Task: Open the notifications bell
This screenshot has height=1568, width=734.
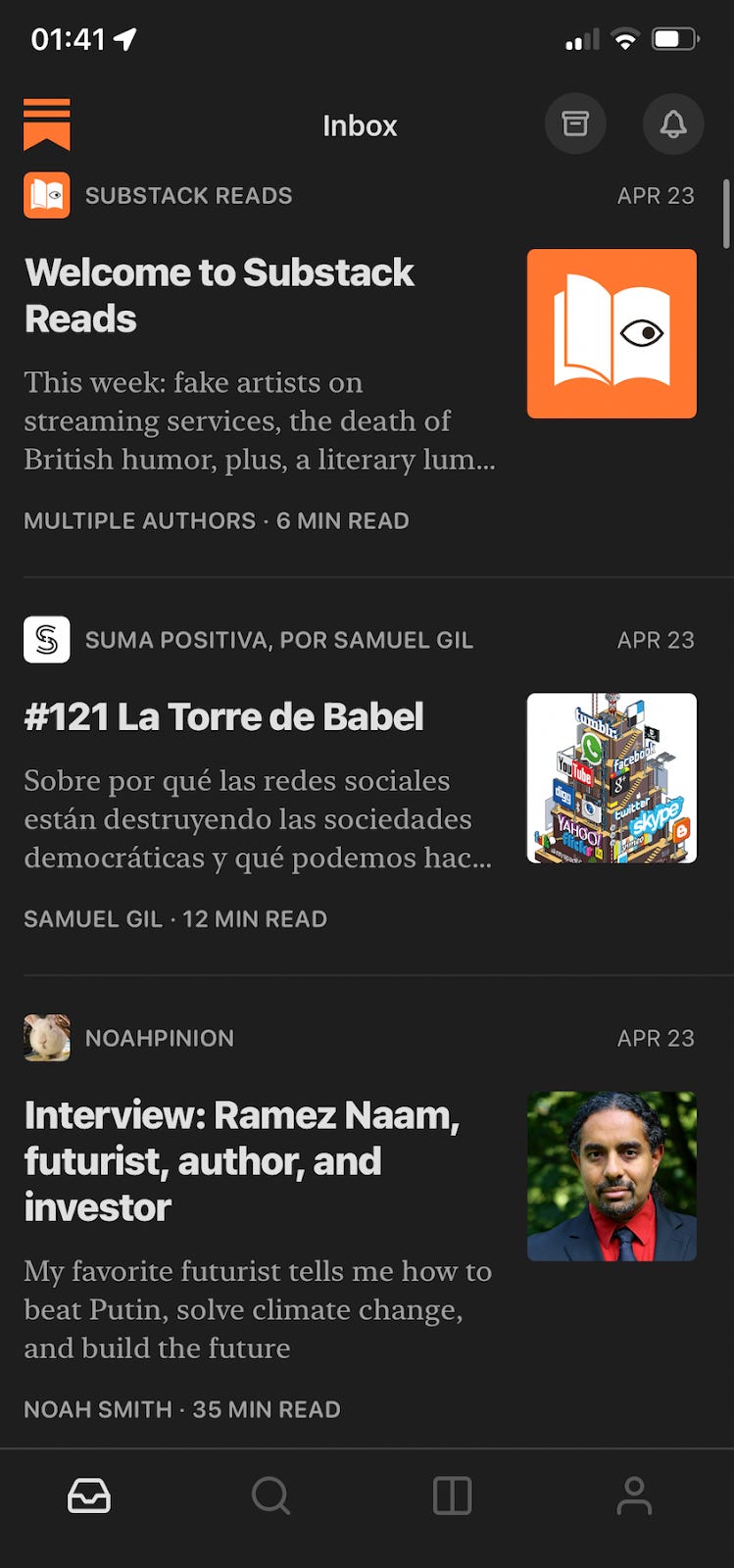Action: click(672, 124)
